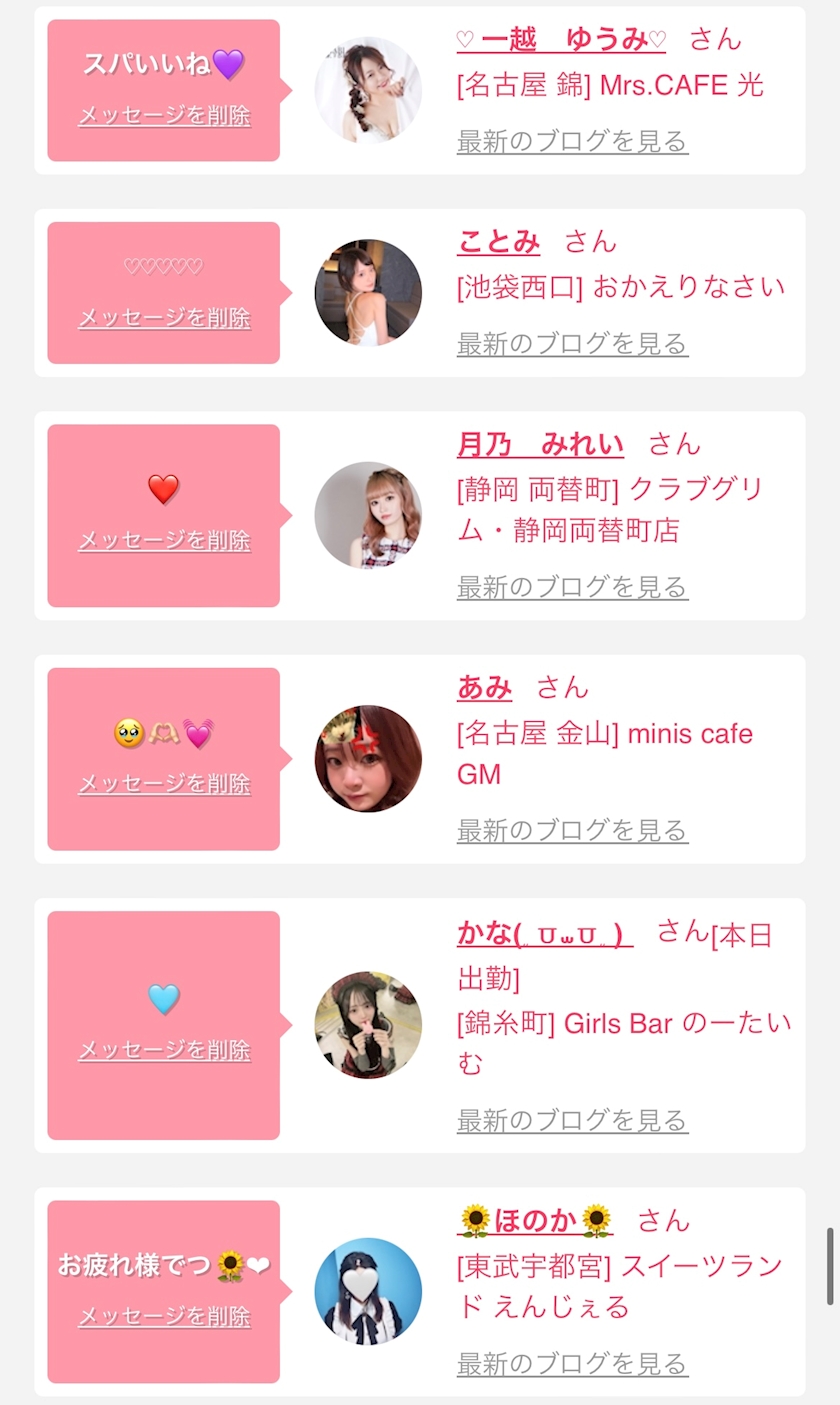Open ほのか's profile name link
The image size is (840, 1405).
tap(535, 1221)
